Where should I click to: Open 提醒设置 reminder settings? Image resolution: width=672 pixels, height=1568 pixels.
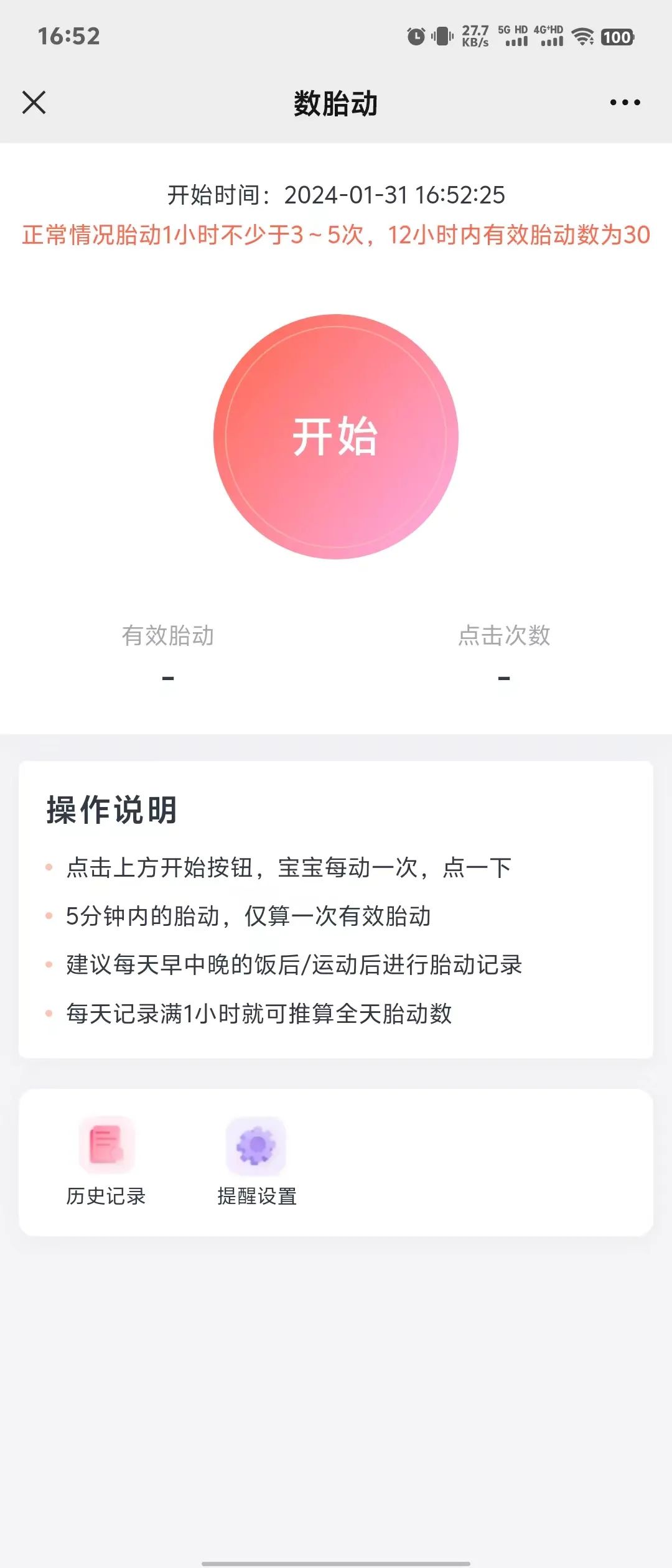pyautogui.click(x=256, y=1160)
